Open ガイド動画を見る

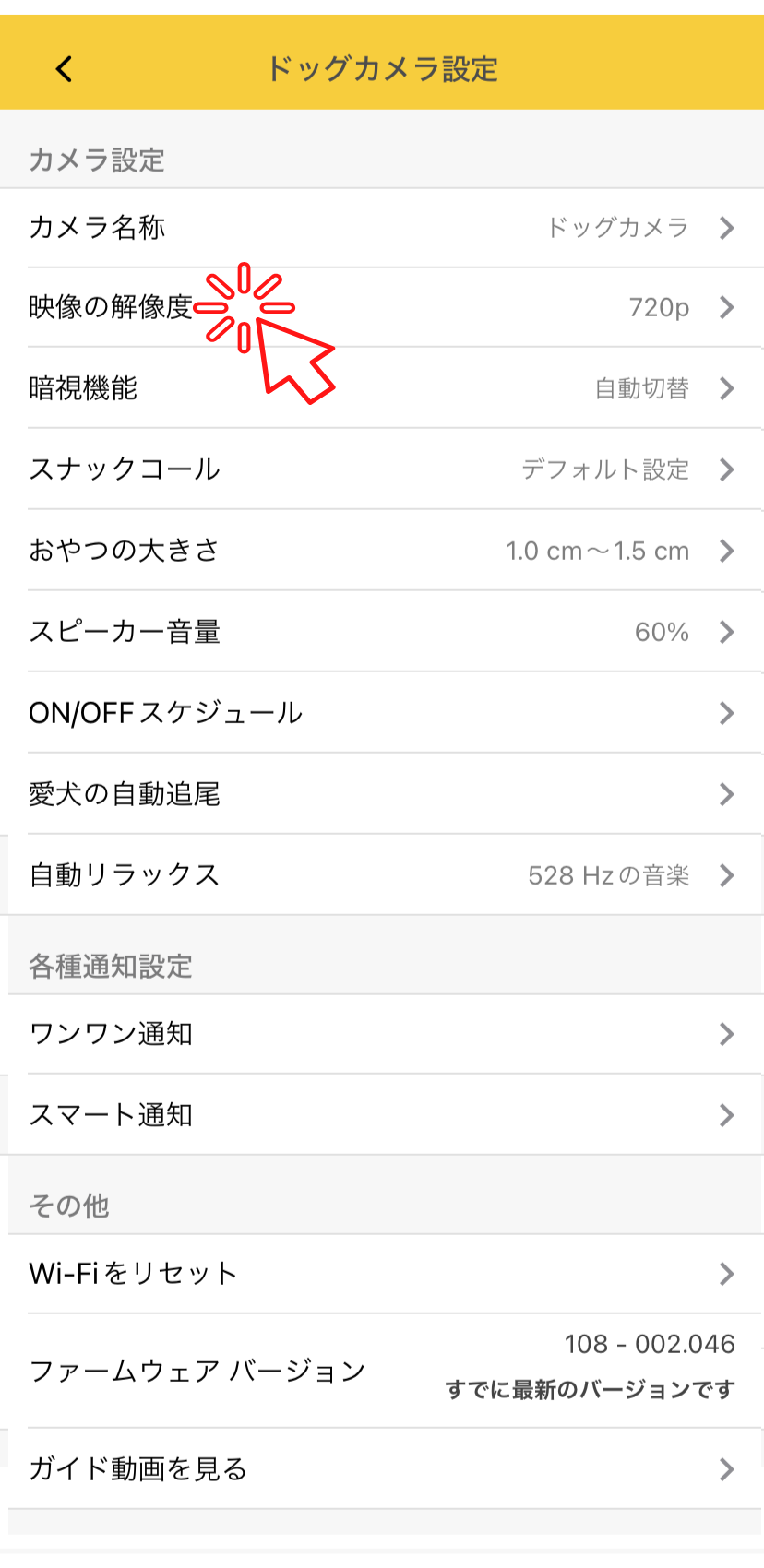click(x=382, y=1468)
